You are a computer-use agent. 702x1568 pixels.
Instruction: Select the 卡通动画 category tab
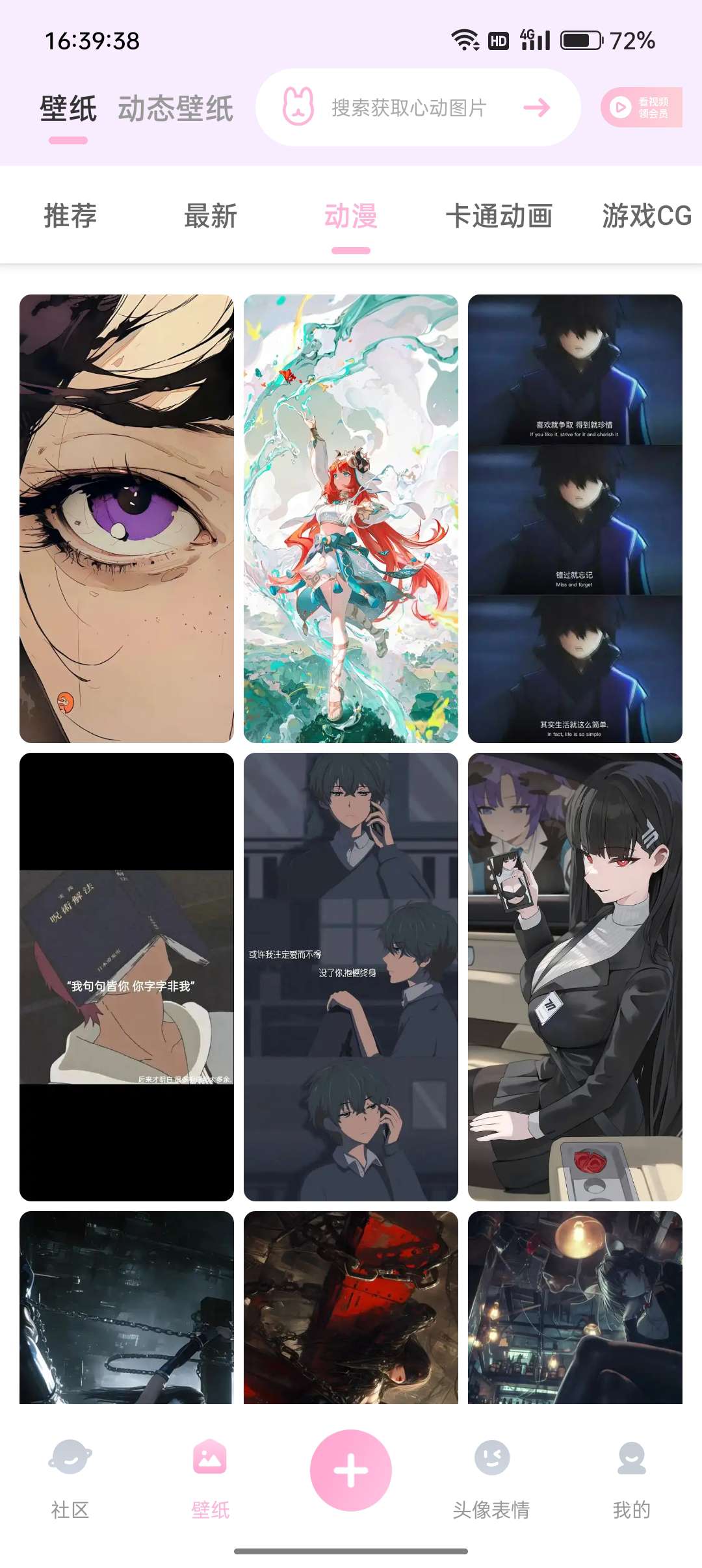(499, 216)
